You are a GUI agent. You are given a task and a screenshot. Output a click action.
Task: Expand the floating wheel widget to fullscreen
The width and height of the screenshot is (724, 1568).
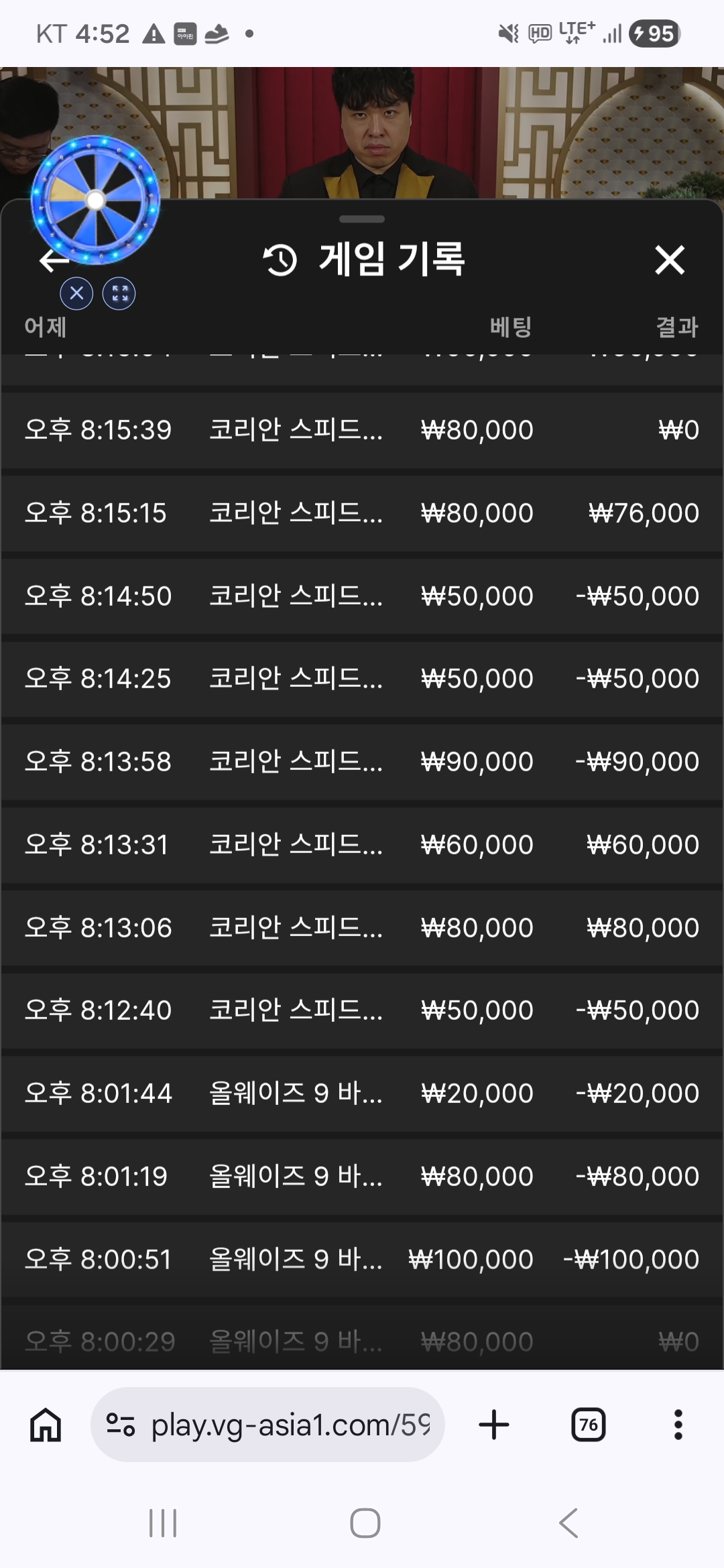[x=119, y=293]
